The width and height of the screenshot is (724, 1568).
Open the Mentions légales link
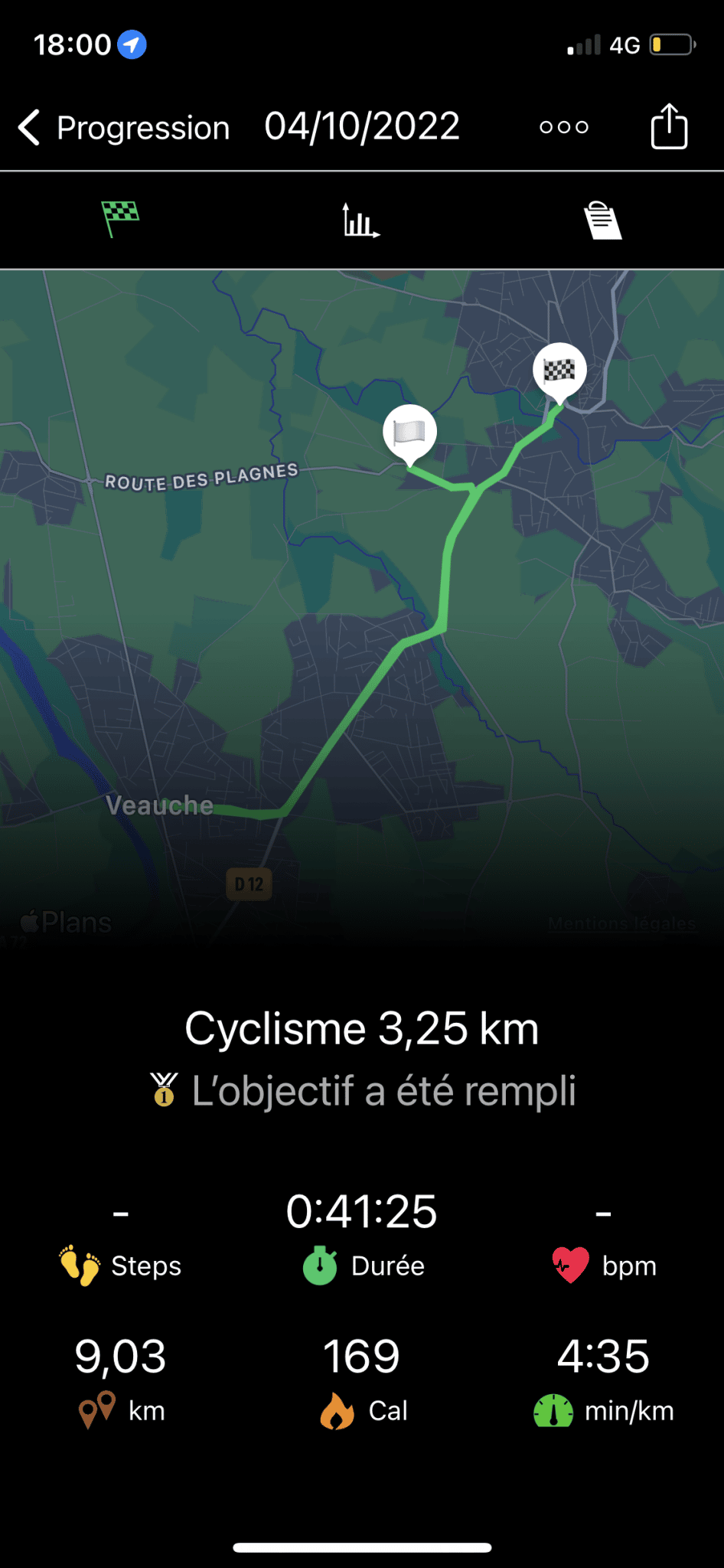621,924
